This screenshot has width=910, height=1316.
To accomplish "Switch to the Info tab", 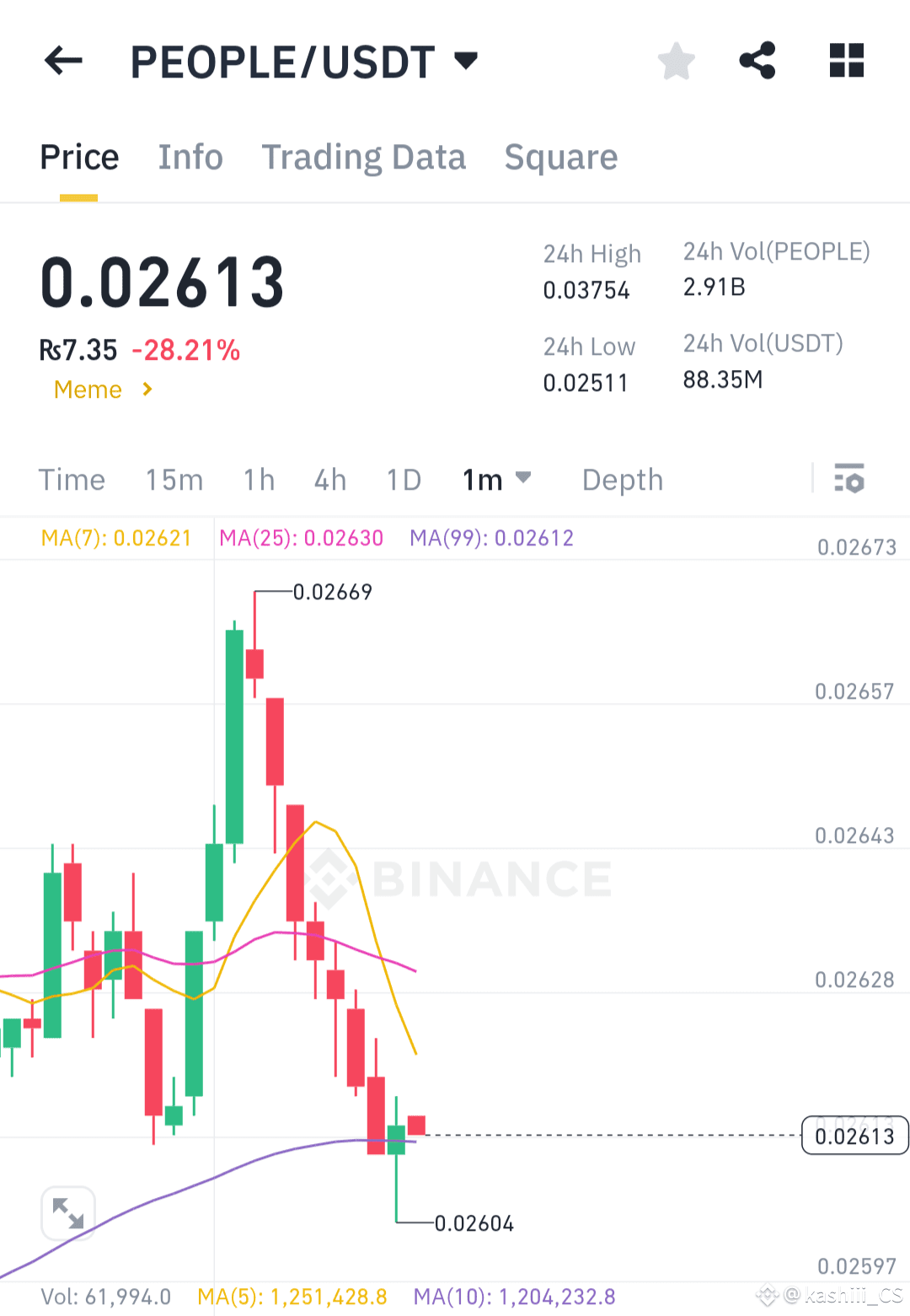I will click(190, 157).
